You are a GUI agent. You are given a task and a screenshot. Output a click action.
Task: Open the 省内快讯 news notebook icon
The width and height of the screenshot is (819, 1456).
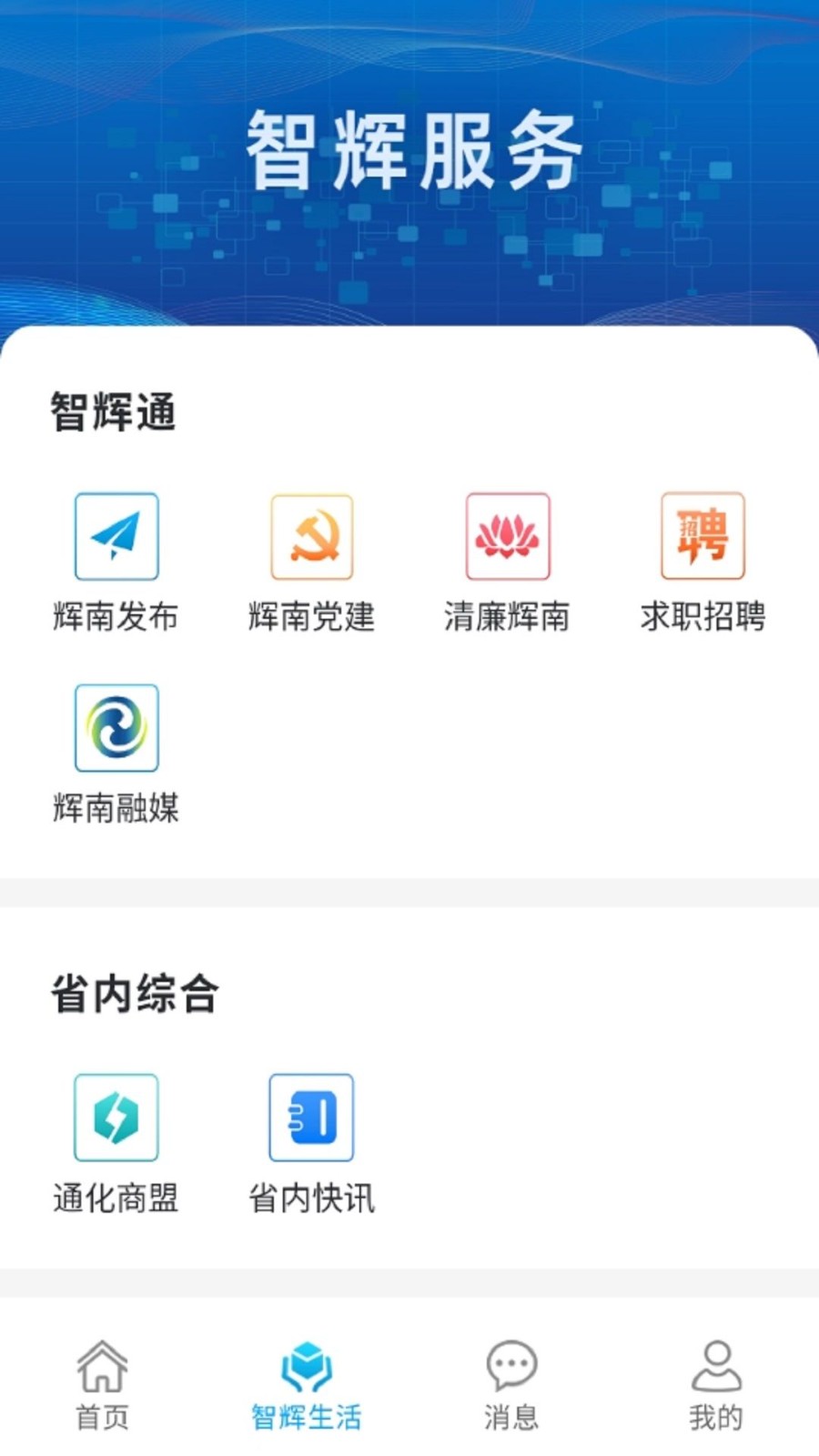[312, 1117]
